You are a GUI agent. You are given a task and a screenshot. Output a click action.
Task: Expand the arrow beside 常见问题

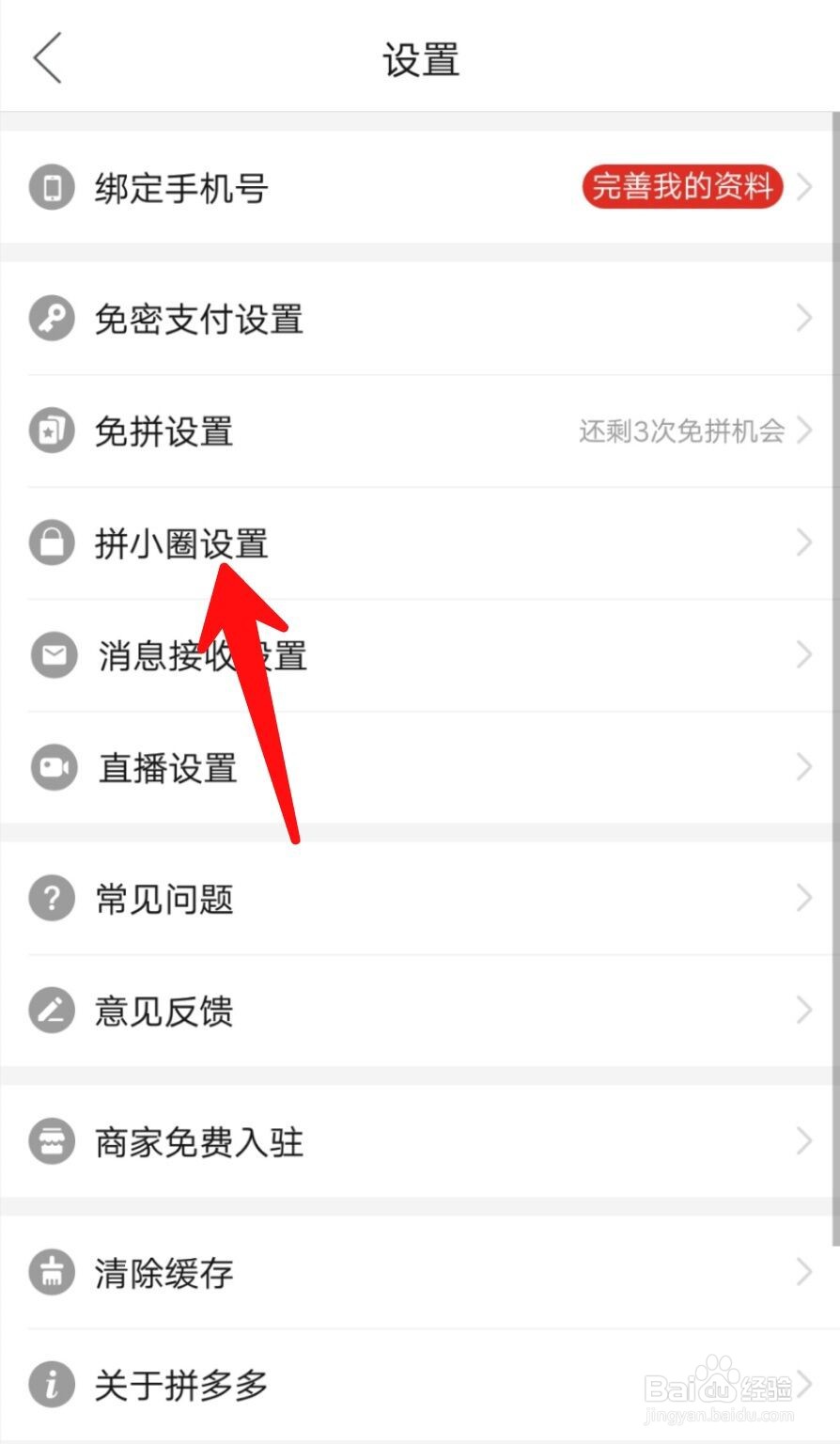[x=806, y=898]
